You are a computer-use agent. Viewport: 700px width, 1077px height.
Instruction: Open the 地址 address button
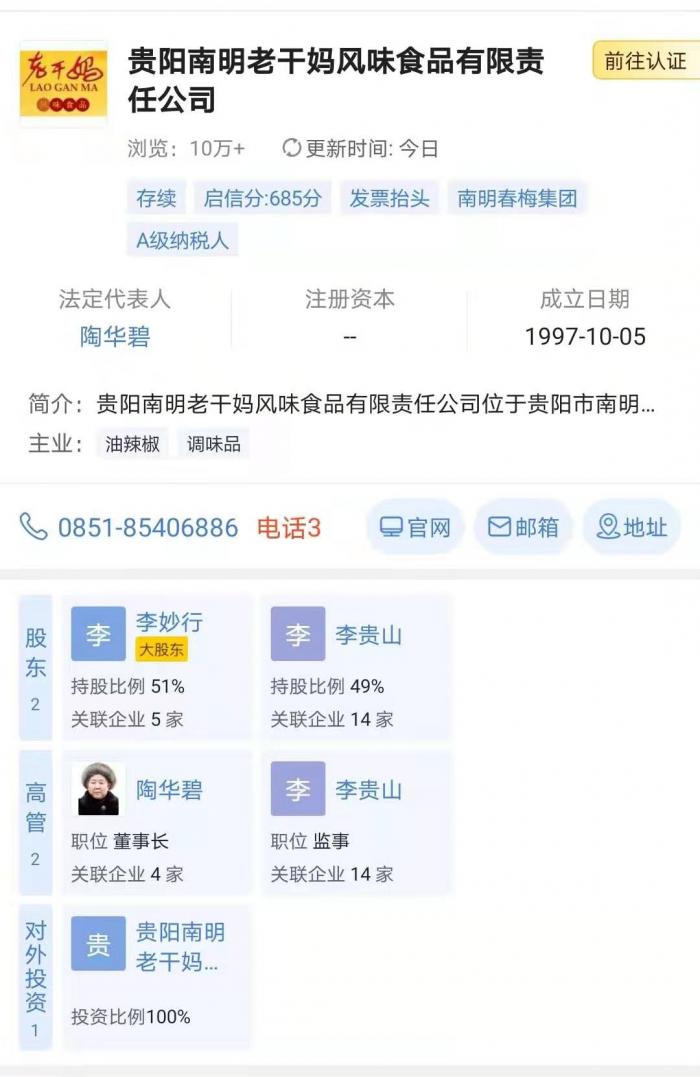631,527
